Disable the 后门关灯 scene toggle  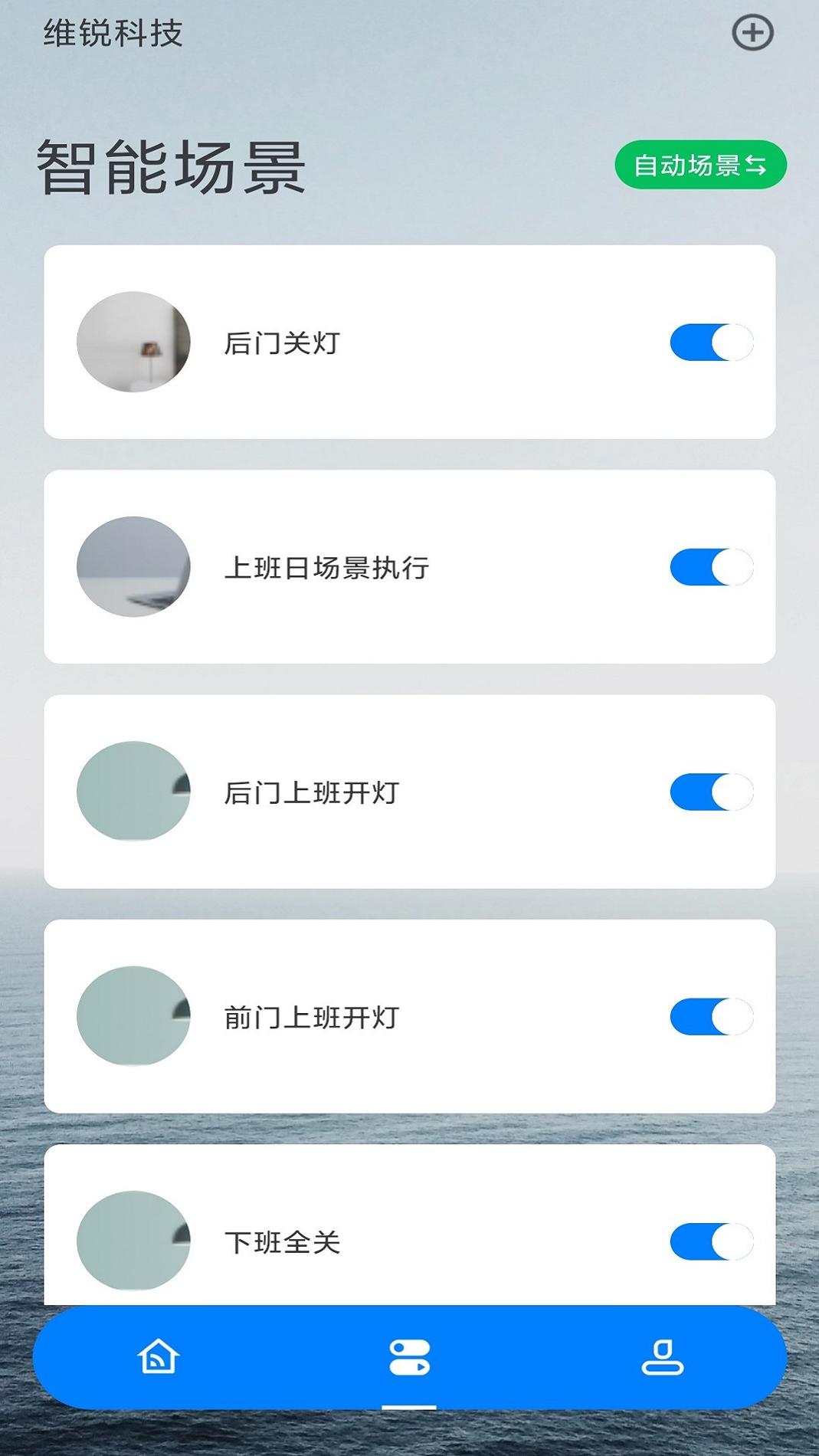click(710, 343)
